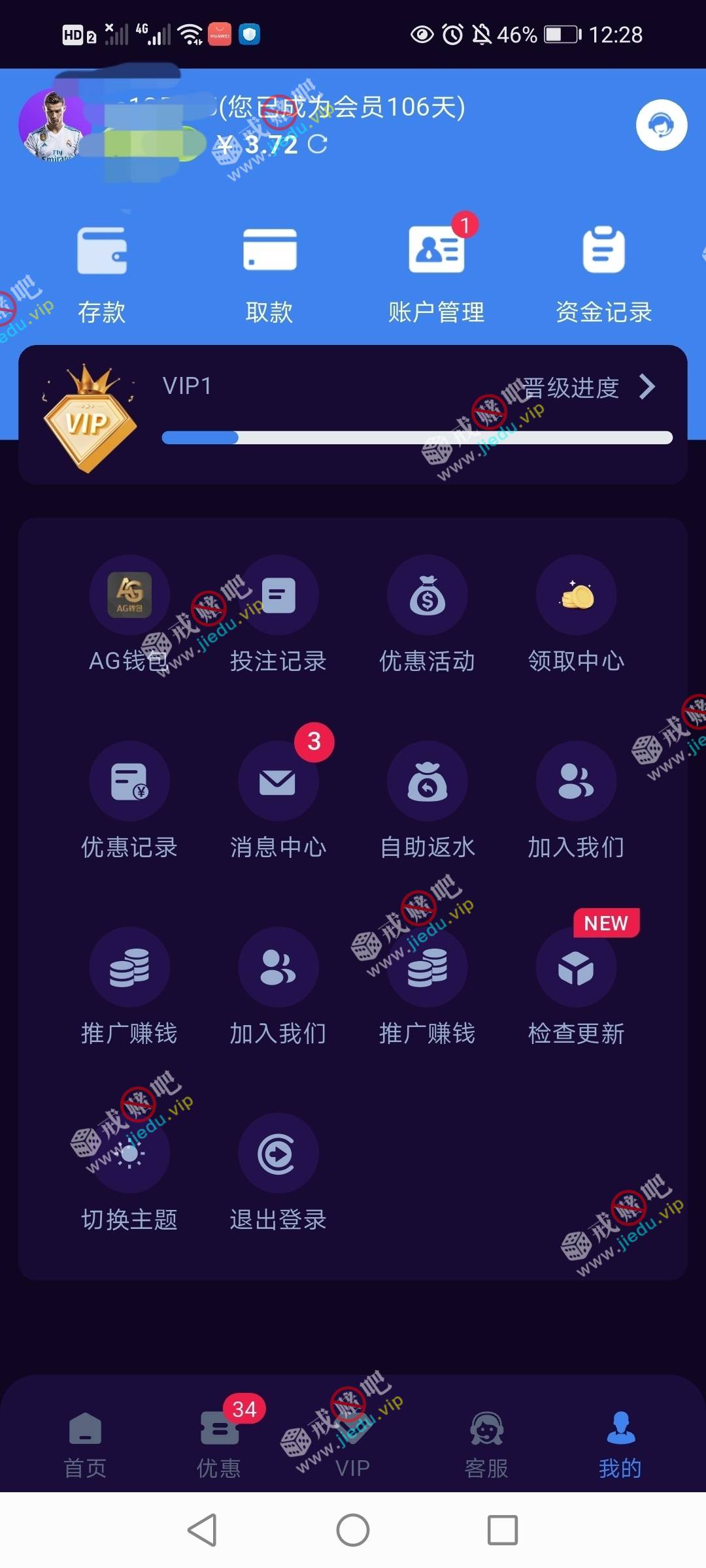Open 取款 (withdraw)

[269, 274]
